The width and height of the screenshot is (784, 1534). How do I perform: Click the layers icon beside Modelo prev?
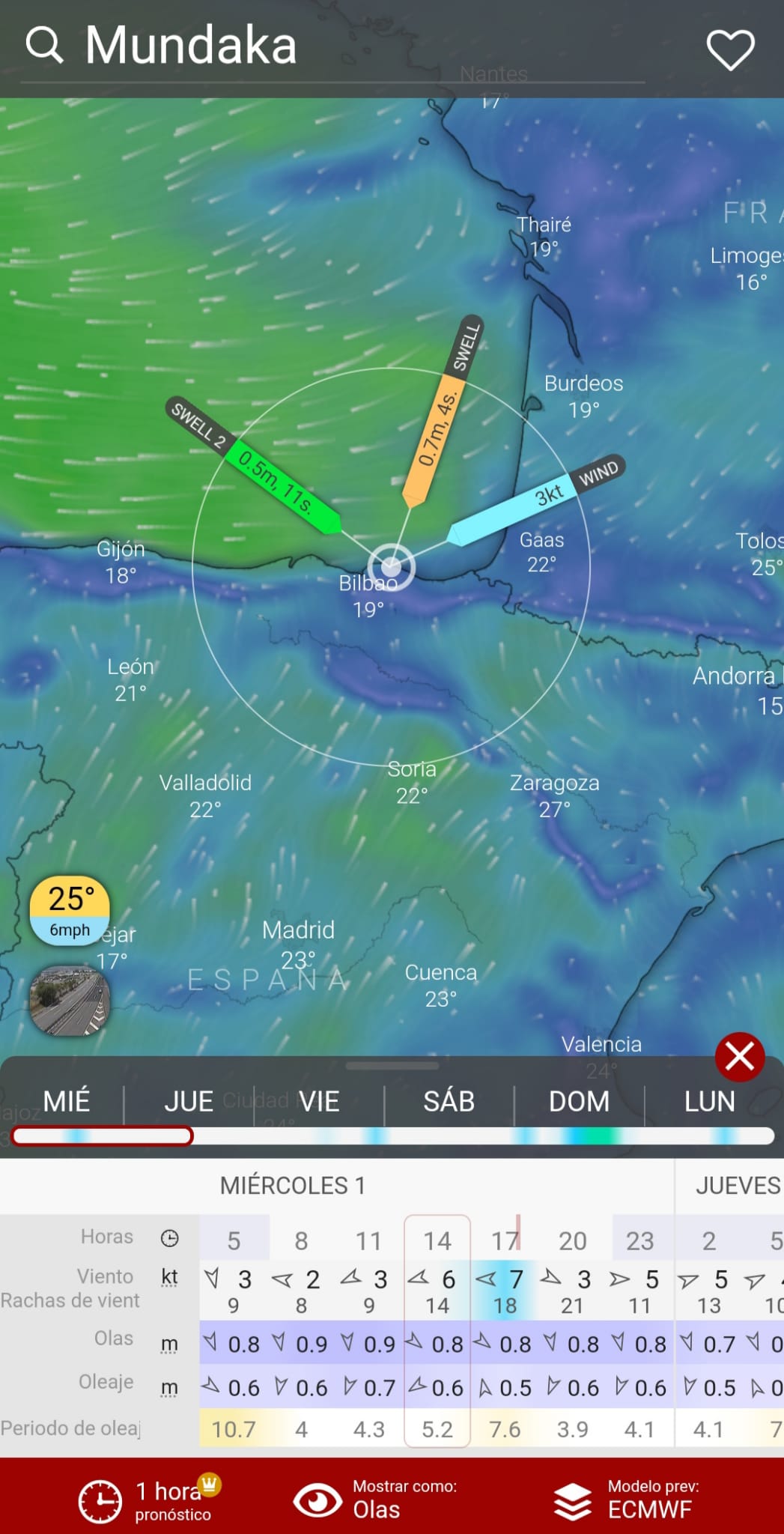pyautogui.click(x=574, y=1500)
